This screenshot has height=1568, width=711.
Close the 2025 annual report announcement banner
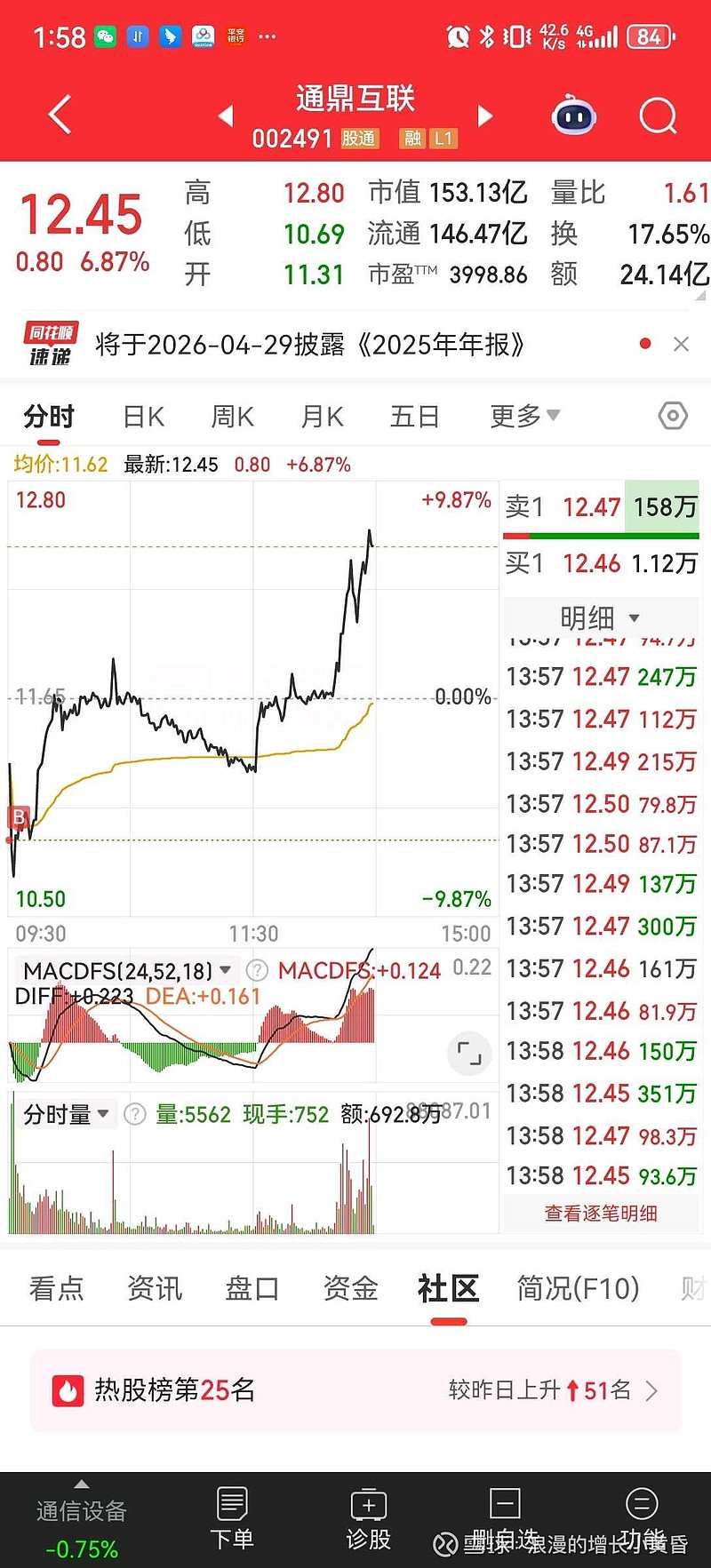[x=682, y=344]
